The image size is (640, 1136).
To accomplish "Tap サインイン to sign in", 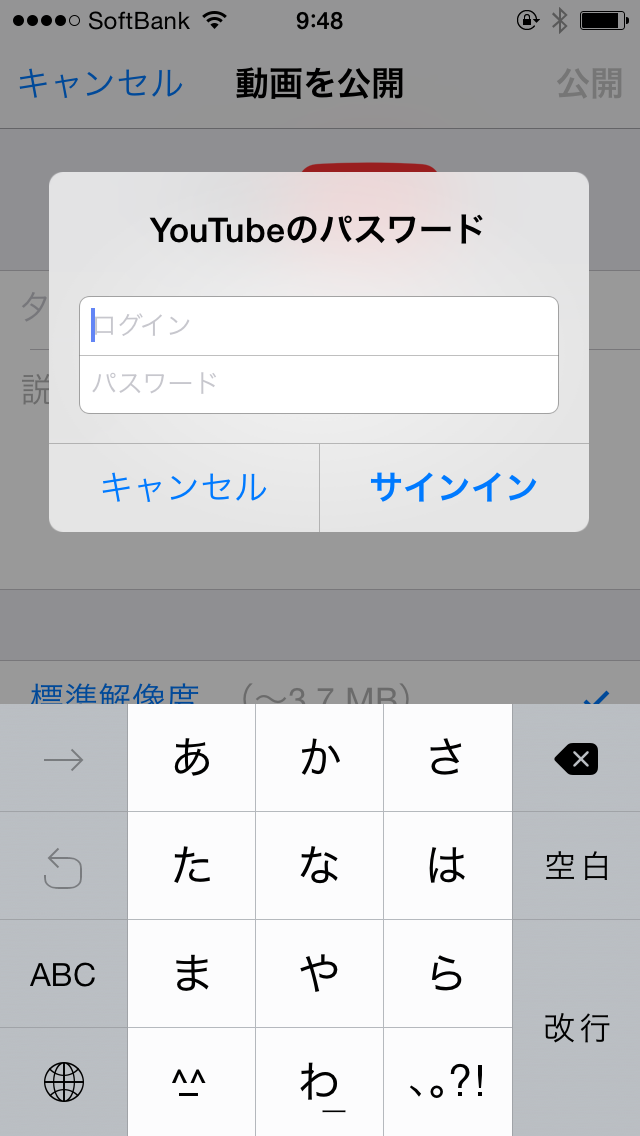I will (x=454, y=488).
